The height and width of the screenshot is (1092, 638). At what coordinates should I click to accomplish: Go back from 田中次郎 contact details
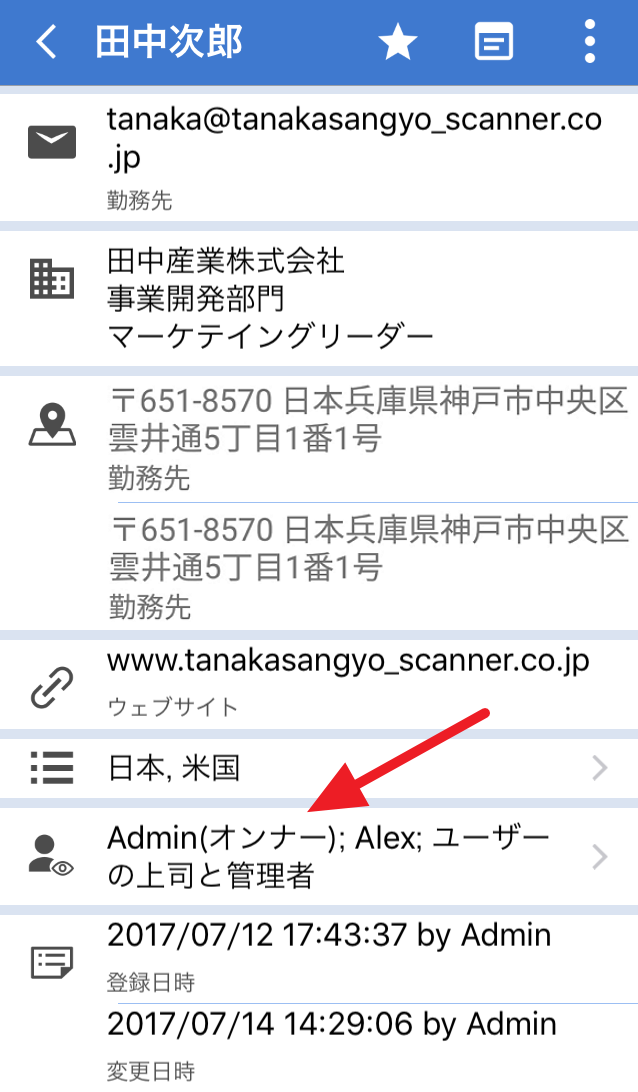point(45,43)
